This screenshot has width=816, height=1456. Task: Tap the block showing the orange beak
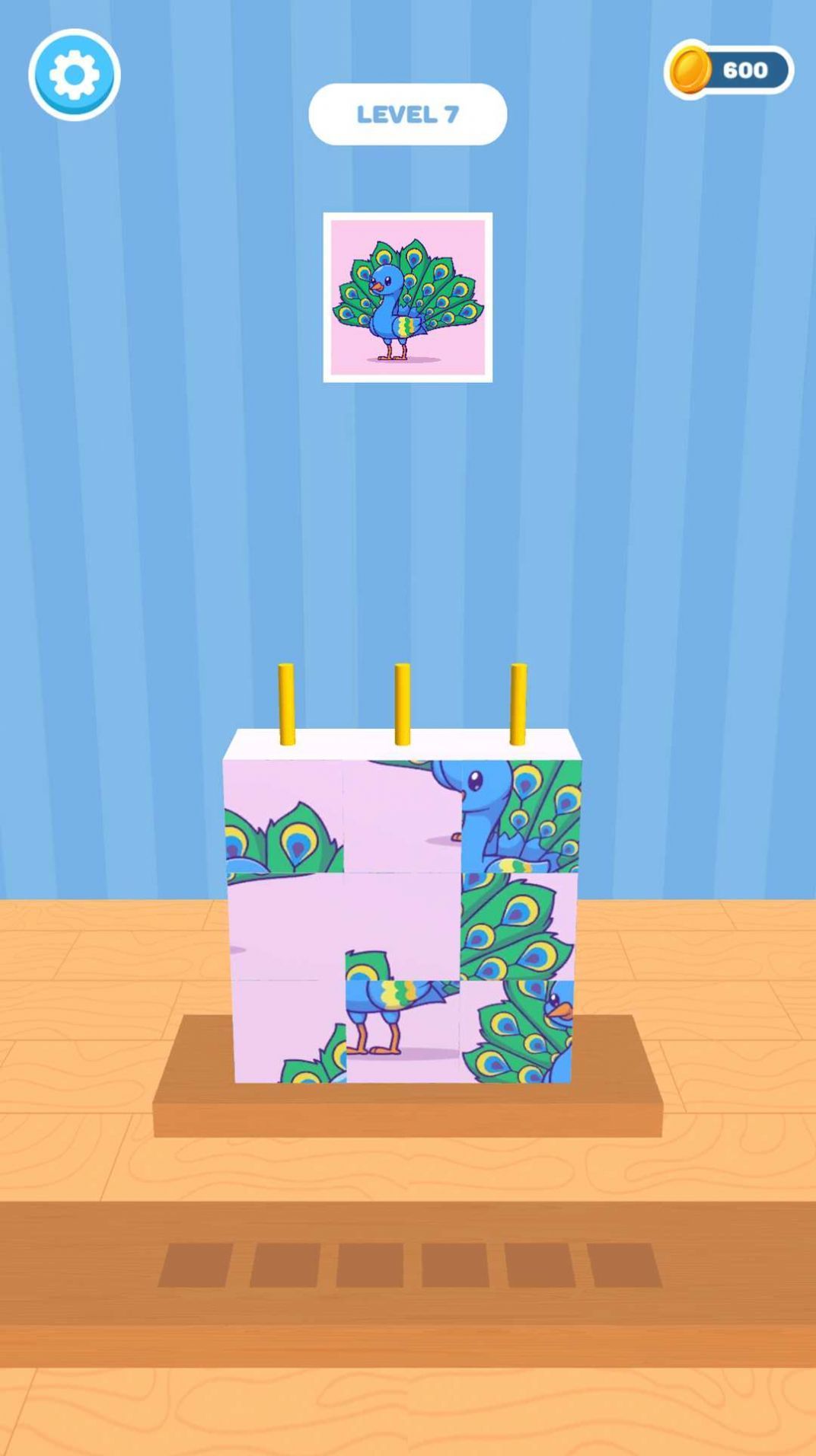517,1030
